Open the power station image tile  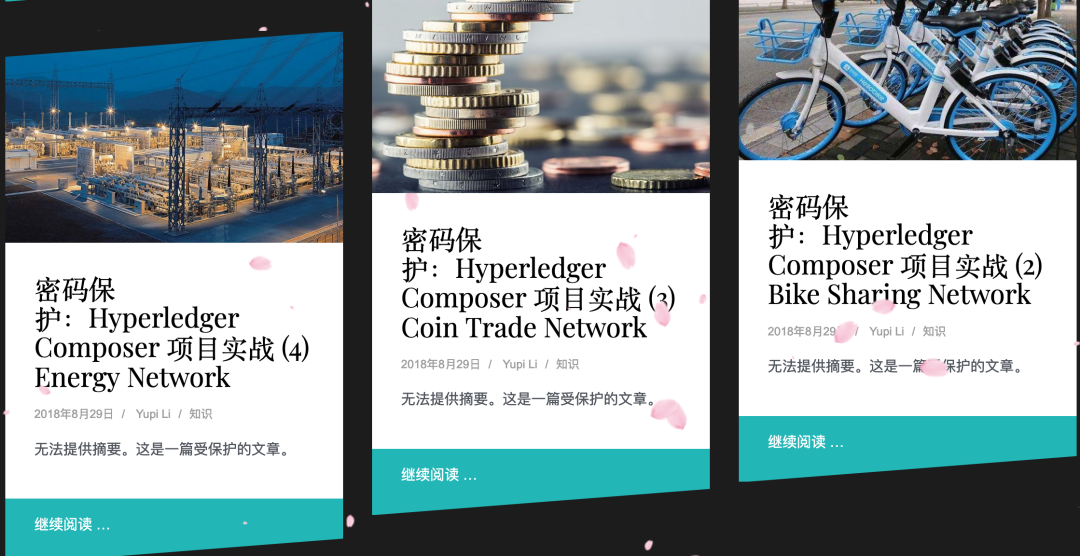click(174, 140)
